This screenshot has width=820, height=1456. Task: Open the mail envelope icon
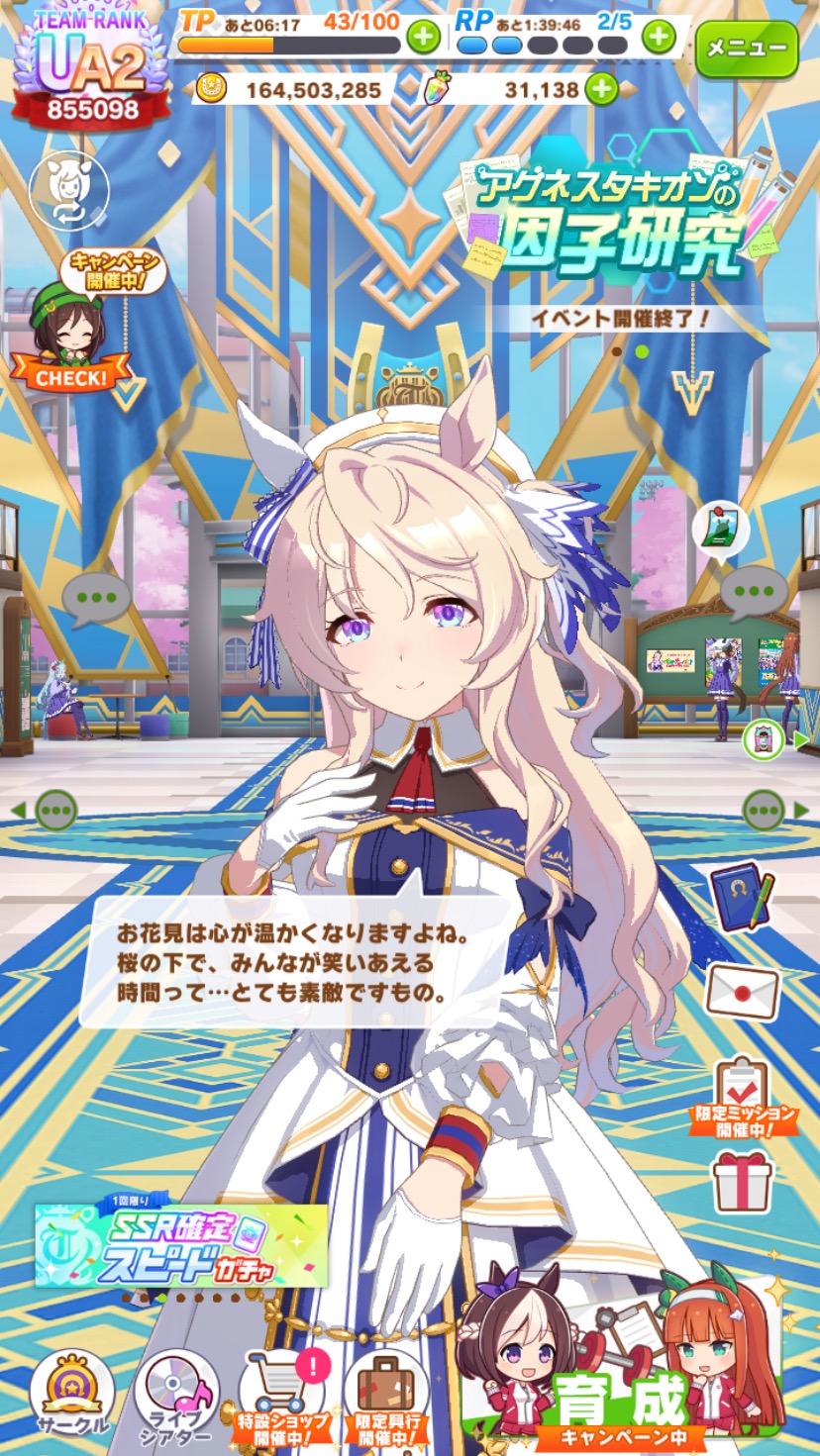click(x=742, y=991)
